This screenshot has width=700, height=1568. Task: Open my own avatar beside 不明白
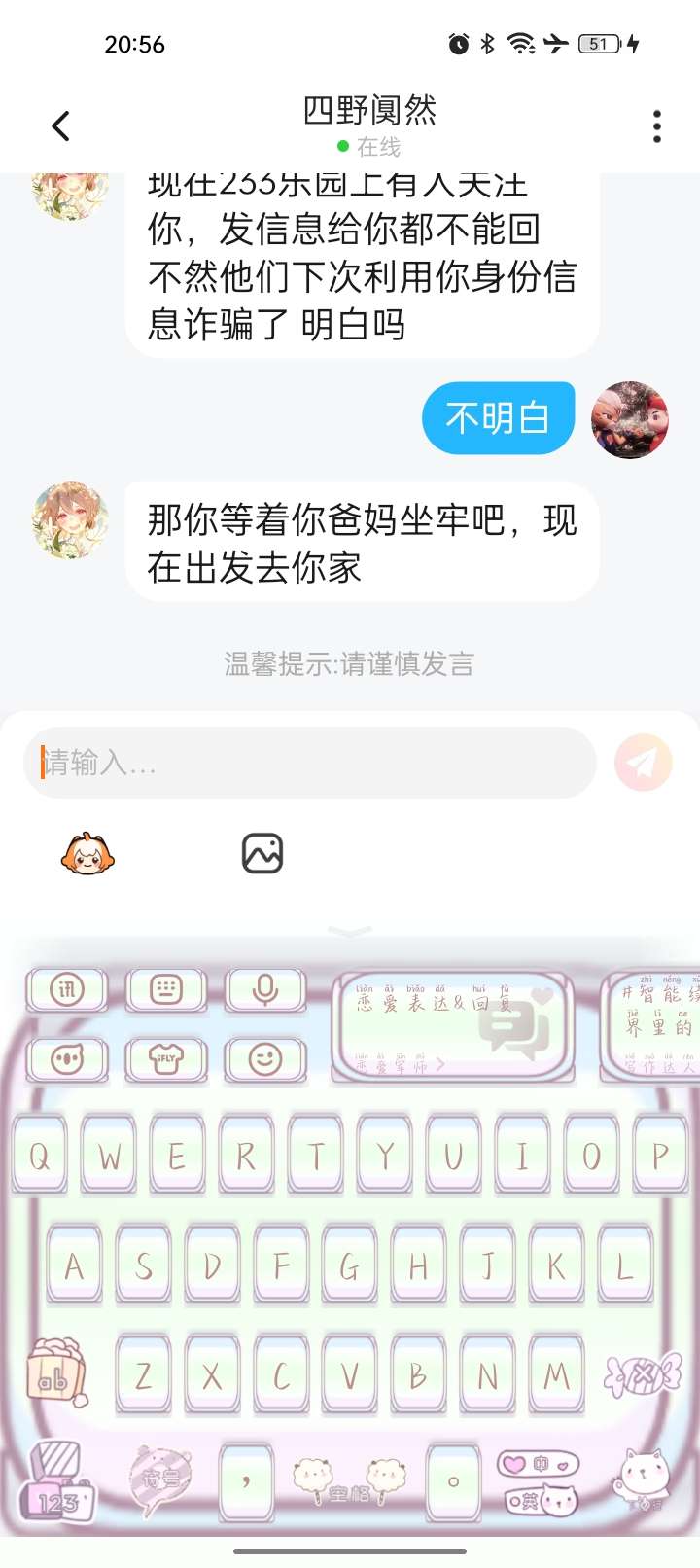point(630,419)
